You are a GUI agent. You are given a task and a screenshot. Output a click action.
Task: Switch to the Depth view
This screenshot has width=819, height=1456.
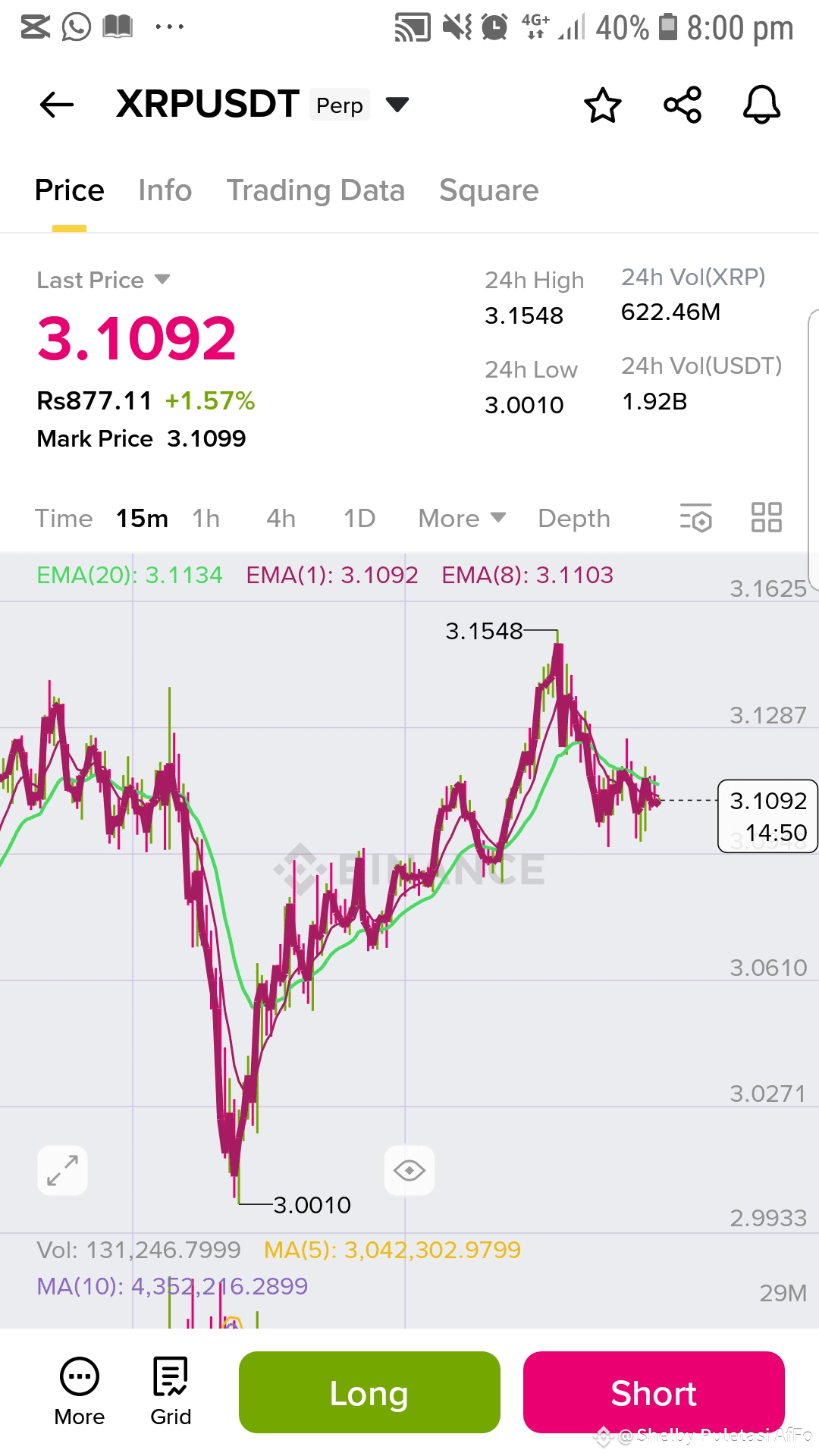point(574,519)
